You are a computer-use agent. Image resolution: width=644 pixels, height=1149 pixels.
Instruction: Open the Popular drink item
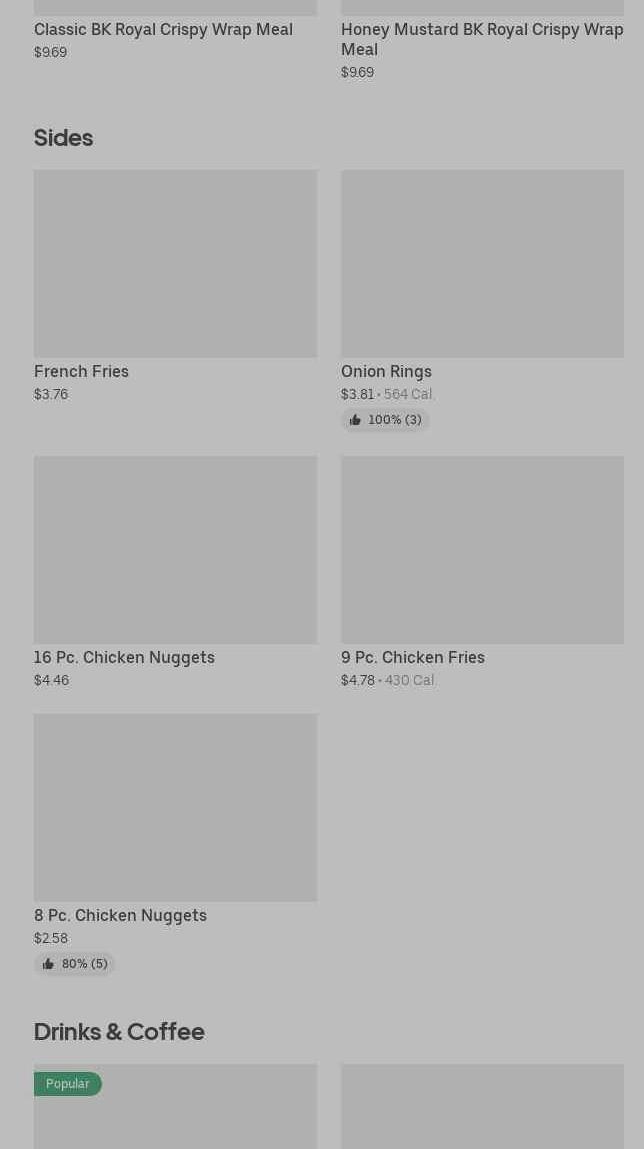[x=175, y=1110]
